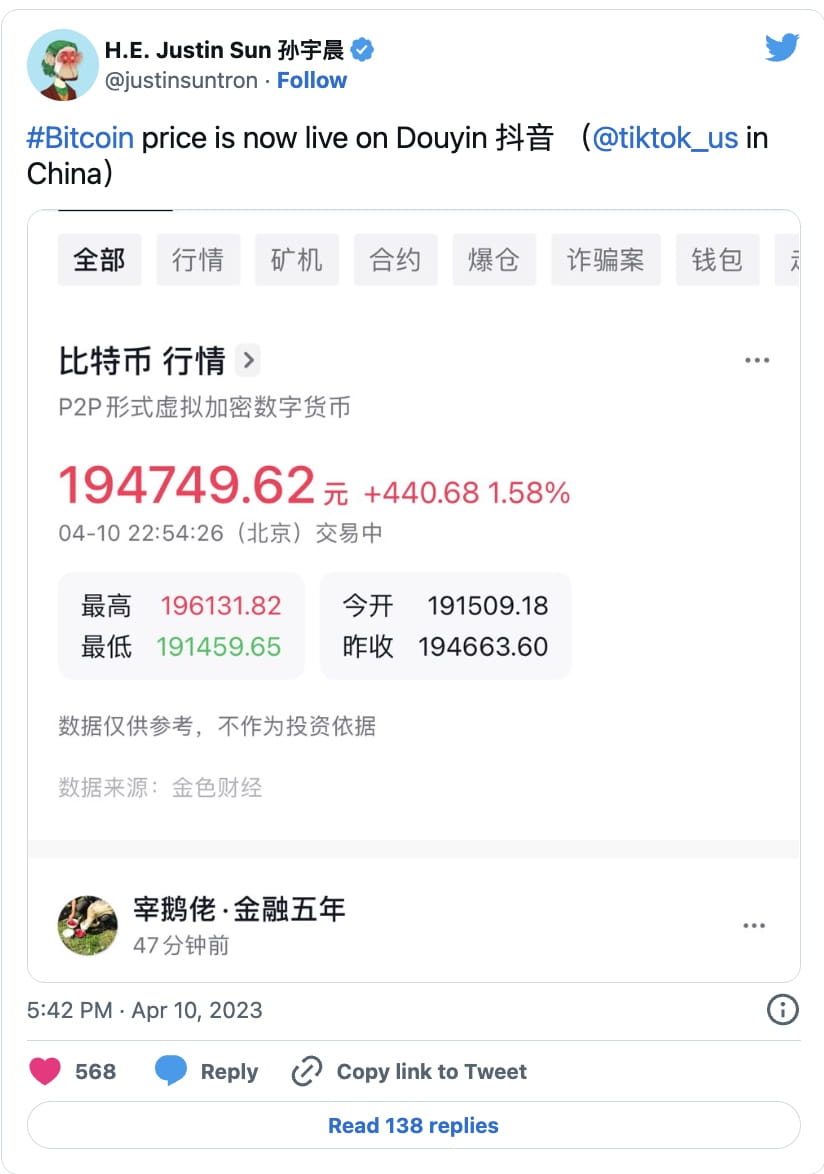Image resolution: width=824 pixels, height=1174 pixels.
Task: Switch to the 合约 tab
Action: tap(396, 259)
